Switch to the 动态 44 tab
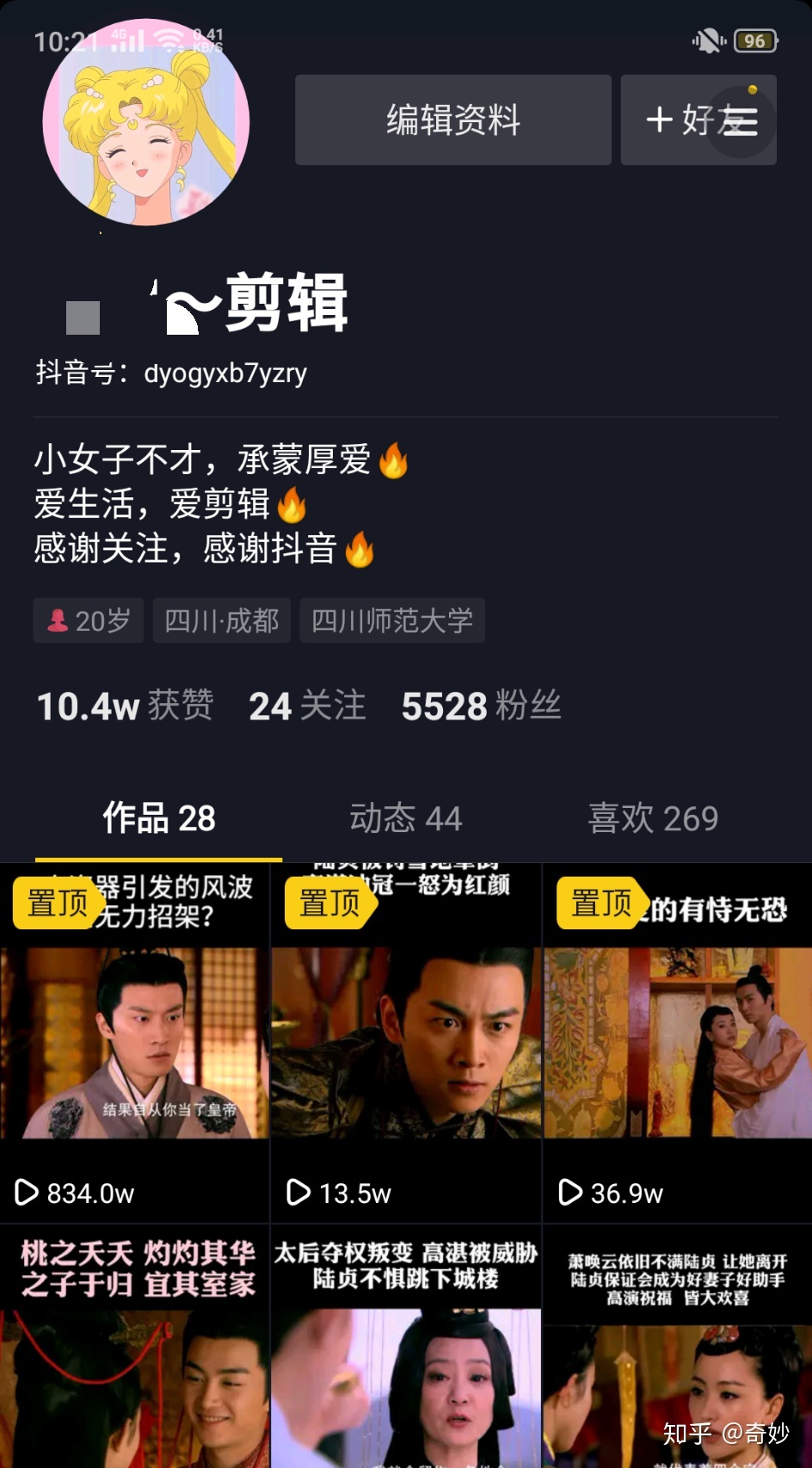This screenshot has height=1468, width=812. tap(405, 817)
